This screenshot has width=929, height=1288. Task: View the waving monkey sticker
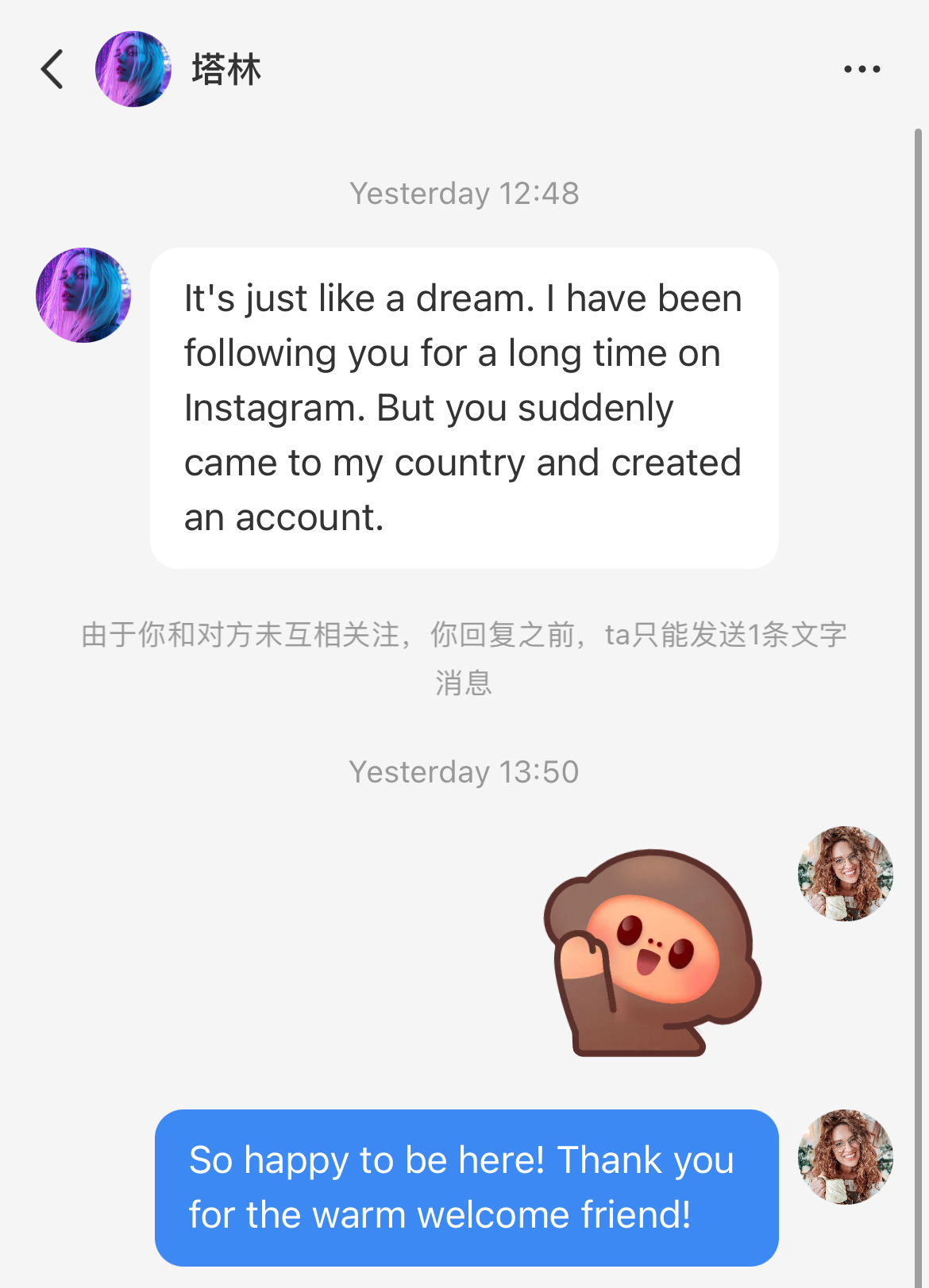pos(653,953)
